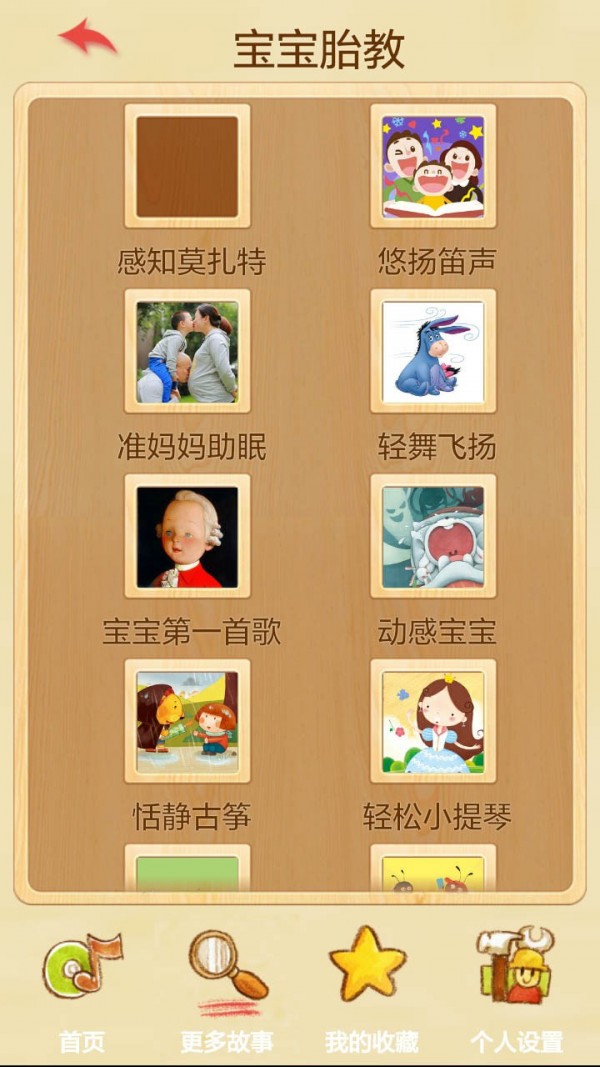Screen dimensions: 600x1067
Task: Open the 轻舞飞扬 album
Action: [433, 351]
